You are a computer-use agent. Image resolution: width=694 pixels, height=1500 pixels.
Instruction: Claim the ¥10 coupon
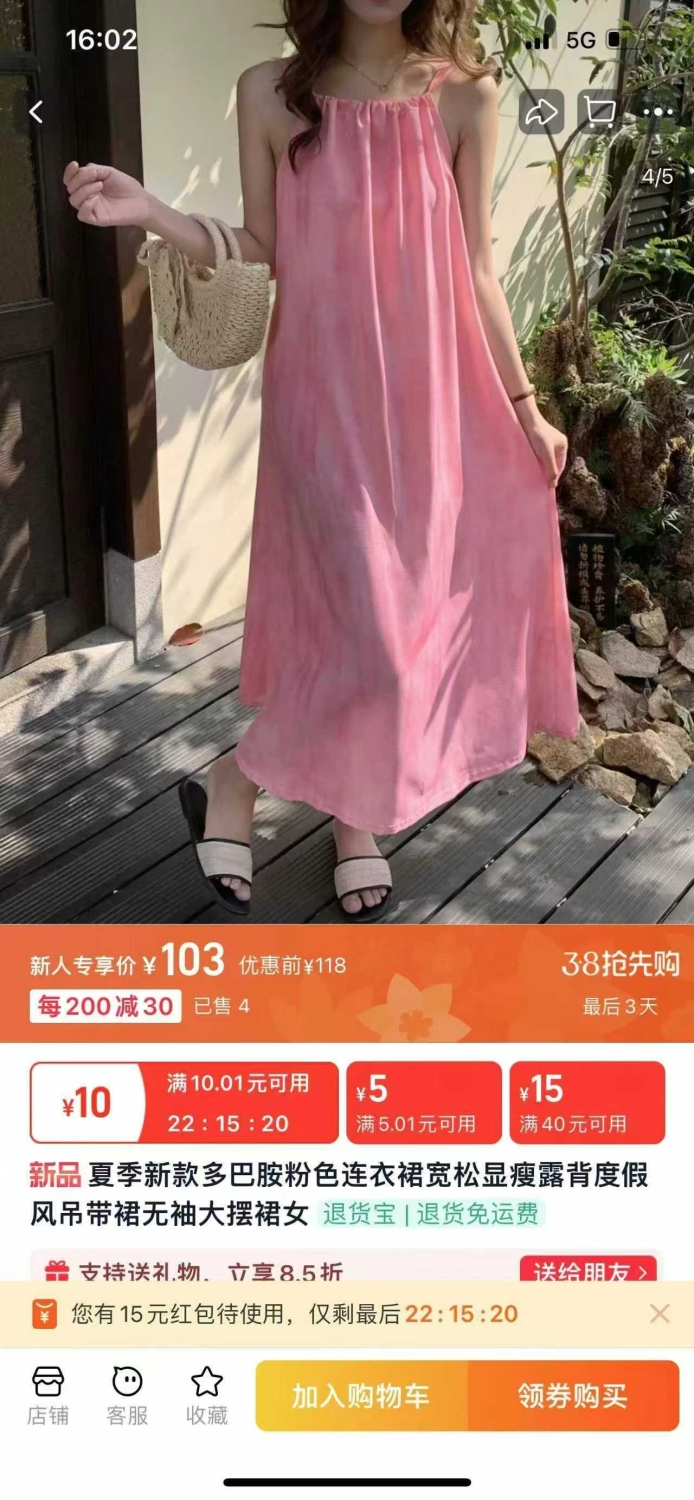pyautogui.click(x=184, y=1102)
